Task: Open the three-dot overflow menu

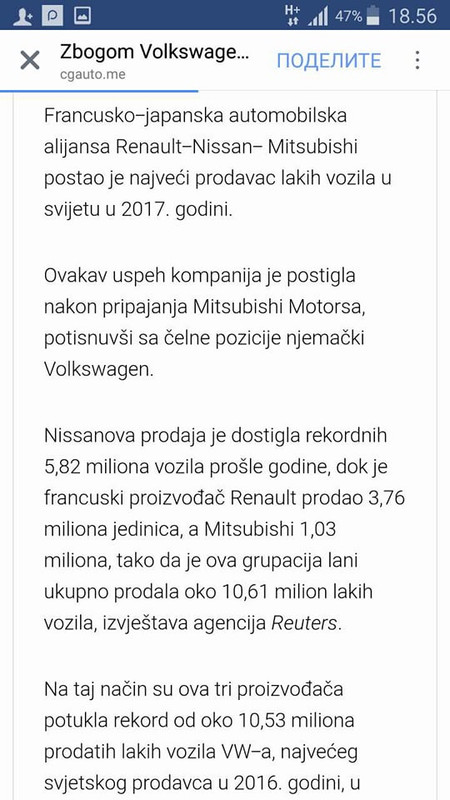Action: (x=417, y=61)
